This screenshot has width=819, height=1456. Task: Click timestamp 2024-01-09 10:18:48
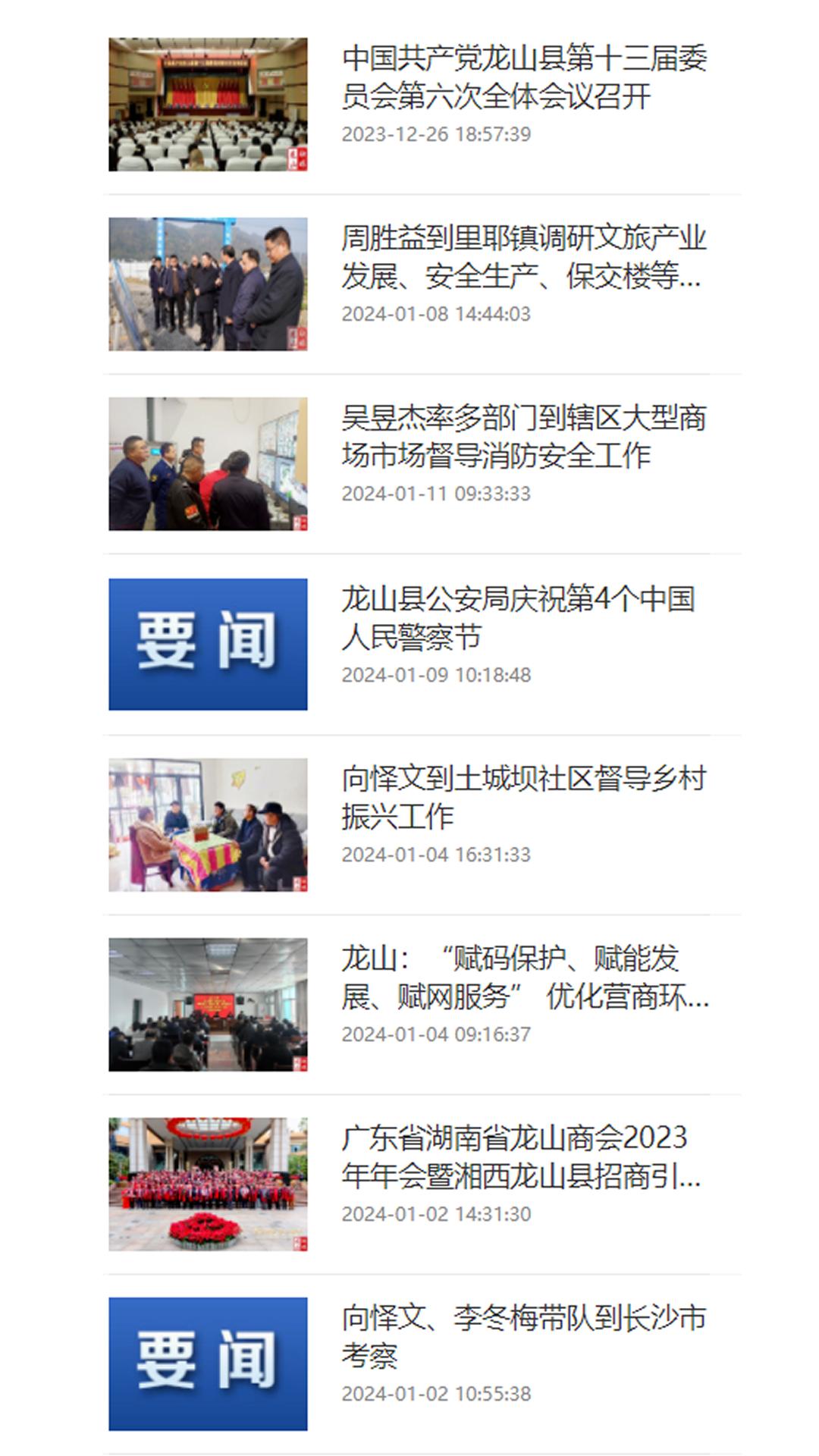point(438,673)
